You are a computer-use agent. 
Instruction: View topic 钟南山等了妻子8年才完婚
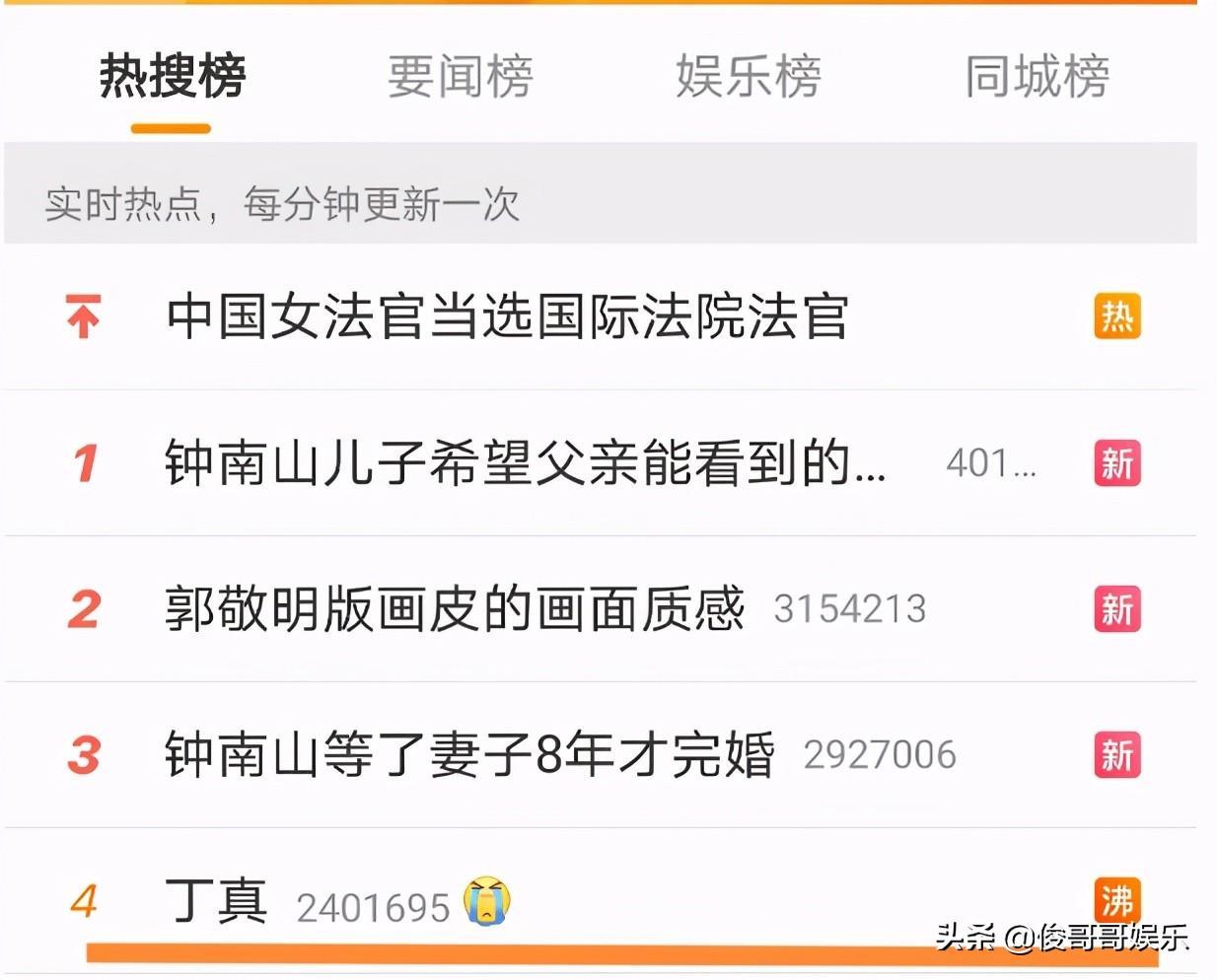pyautogui.click(x=469, y=755)
